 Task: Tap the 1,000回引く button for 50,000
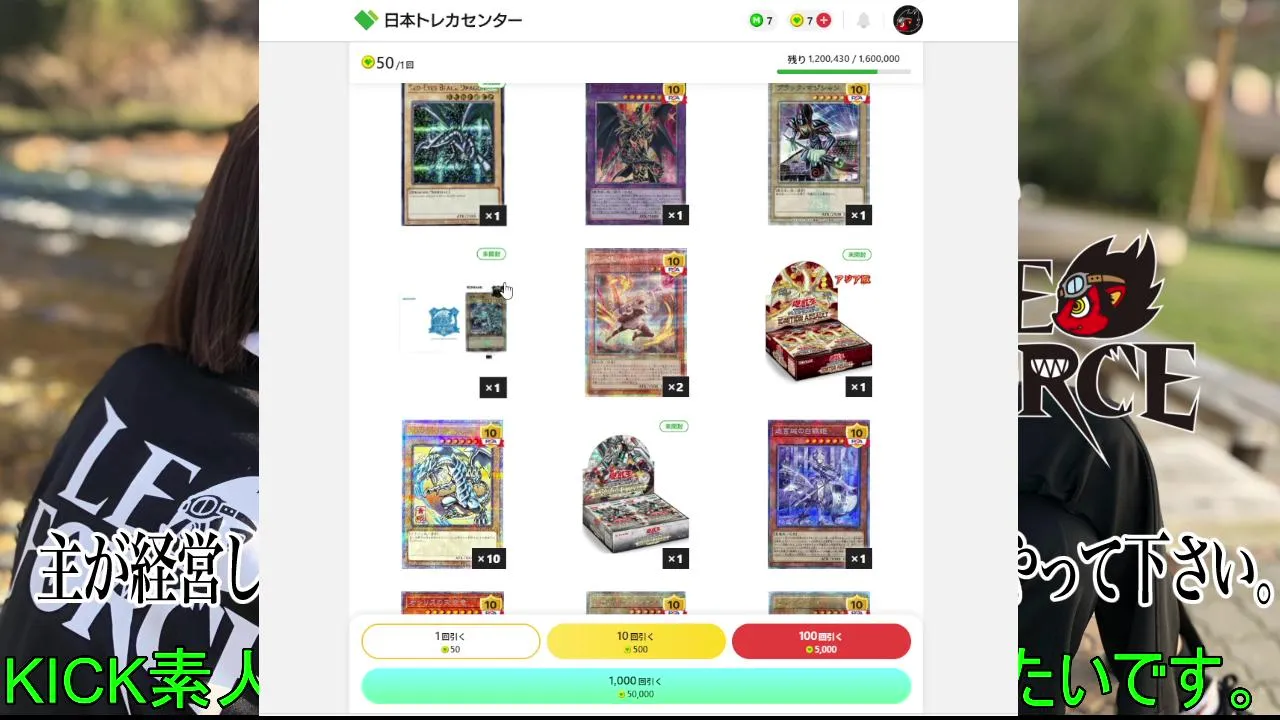[635, 686]
